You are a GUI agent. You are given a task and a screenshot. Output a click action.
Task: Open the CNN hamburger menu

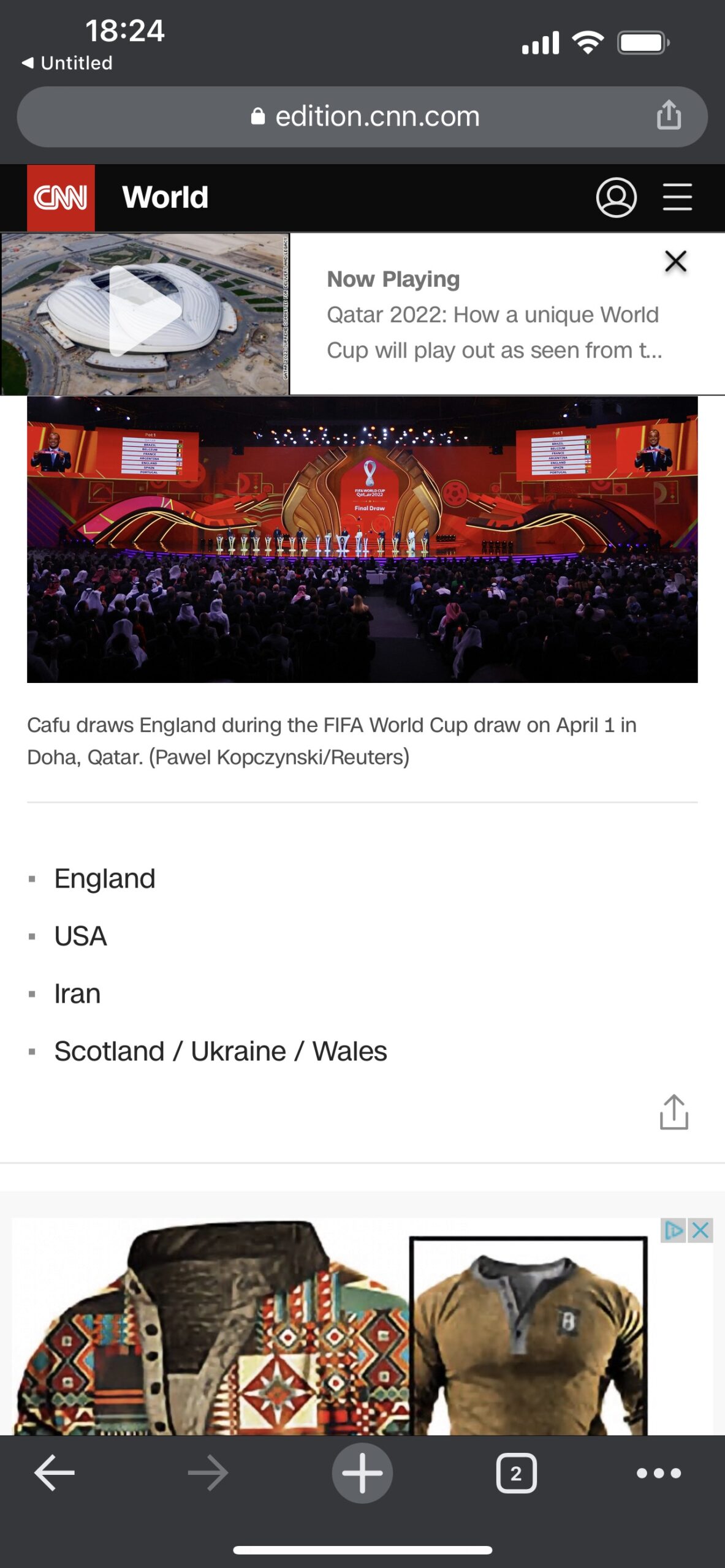point(677,198)
